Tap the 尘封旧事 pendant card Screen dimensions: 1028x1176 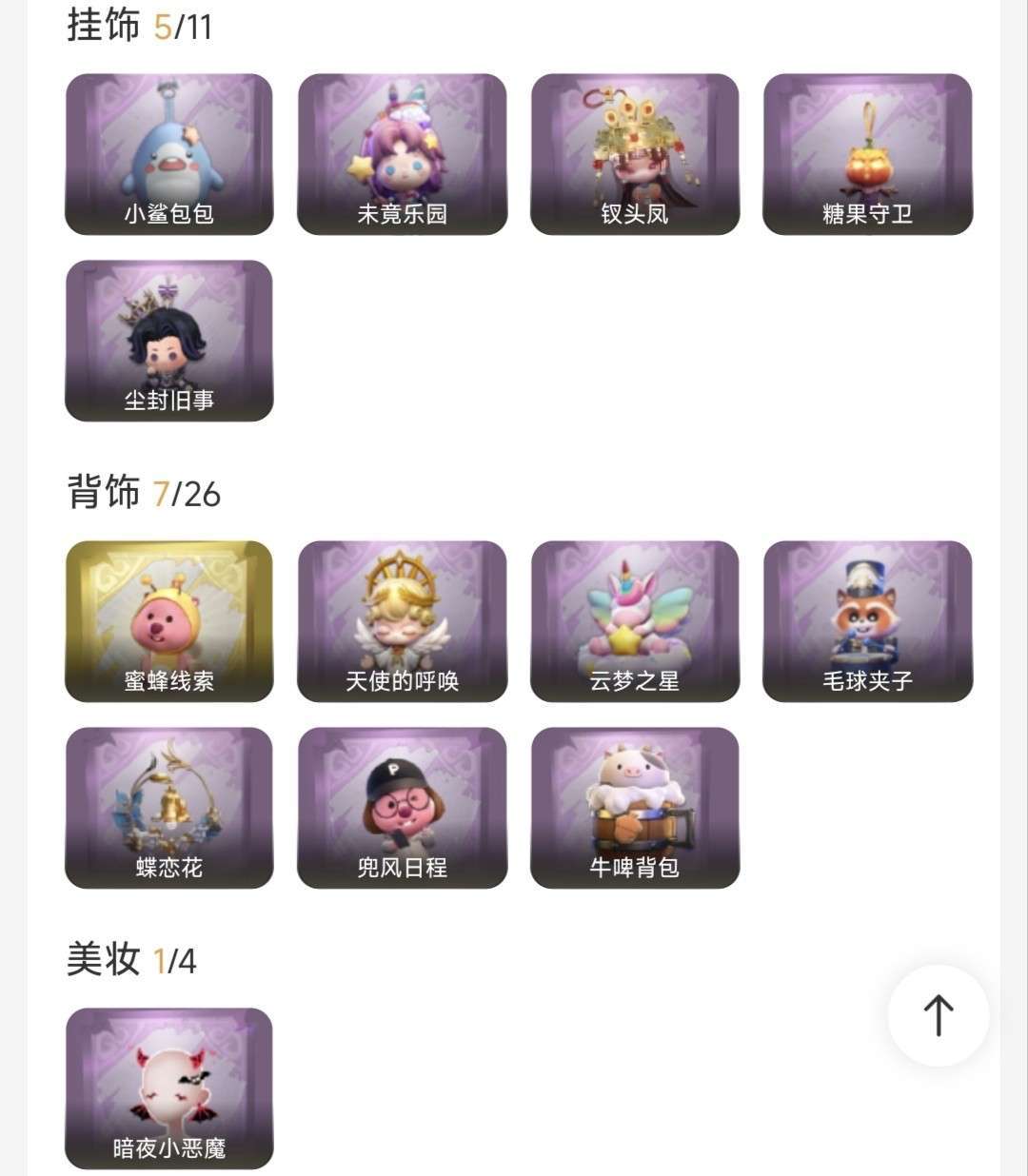(169, 341)
